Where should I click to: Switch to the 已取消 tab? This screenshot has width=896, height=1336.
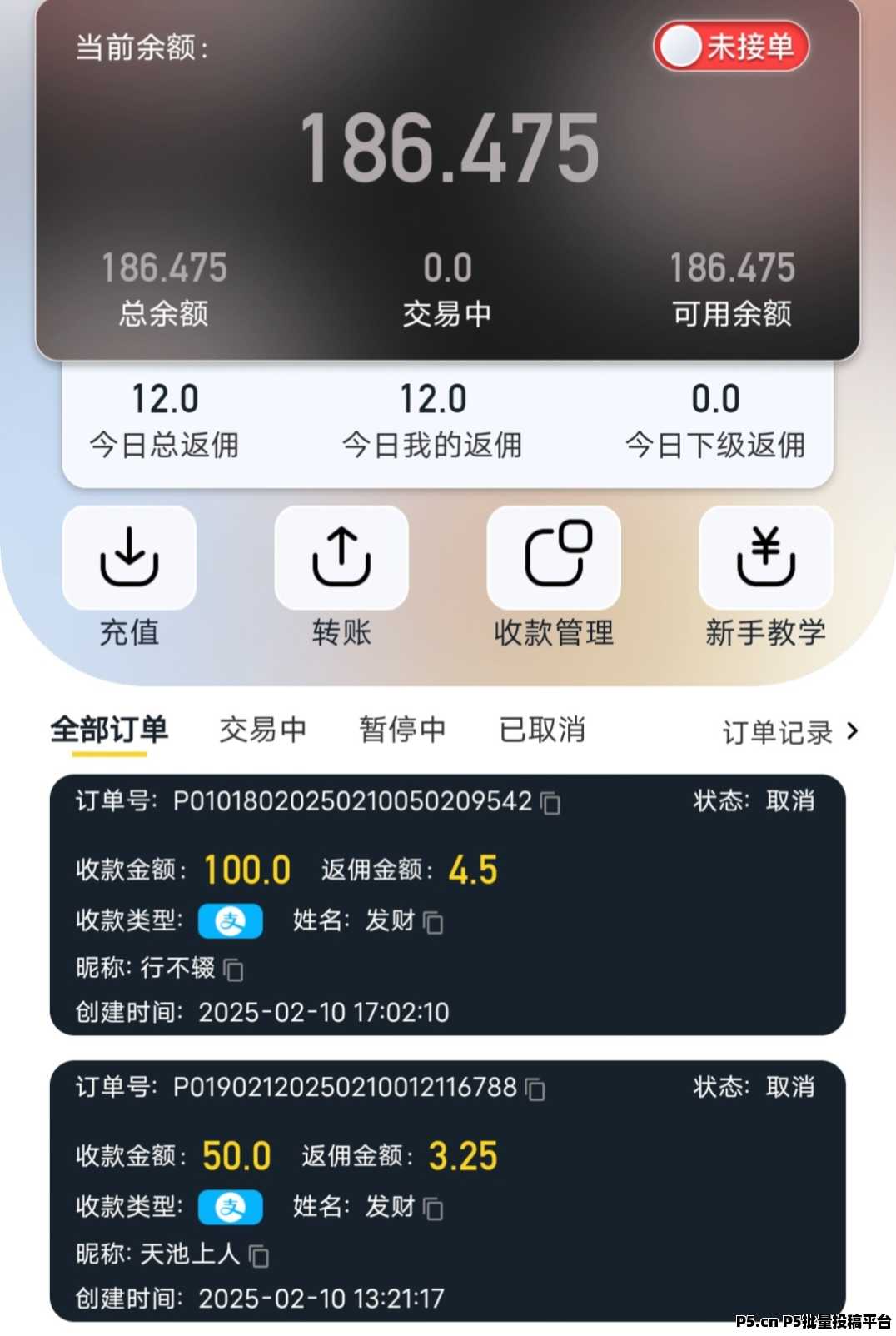542,730
